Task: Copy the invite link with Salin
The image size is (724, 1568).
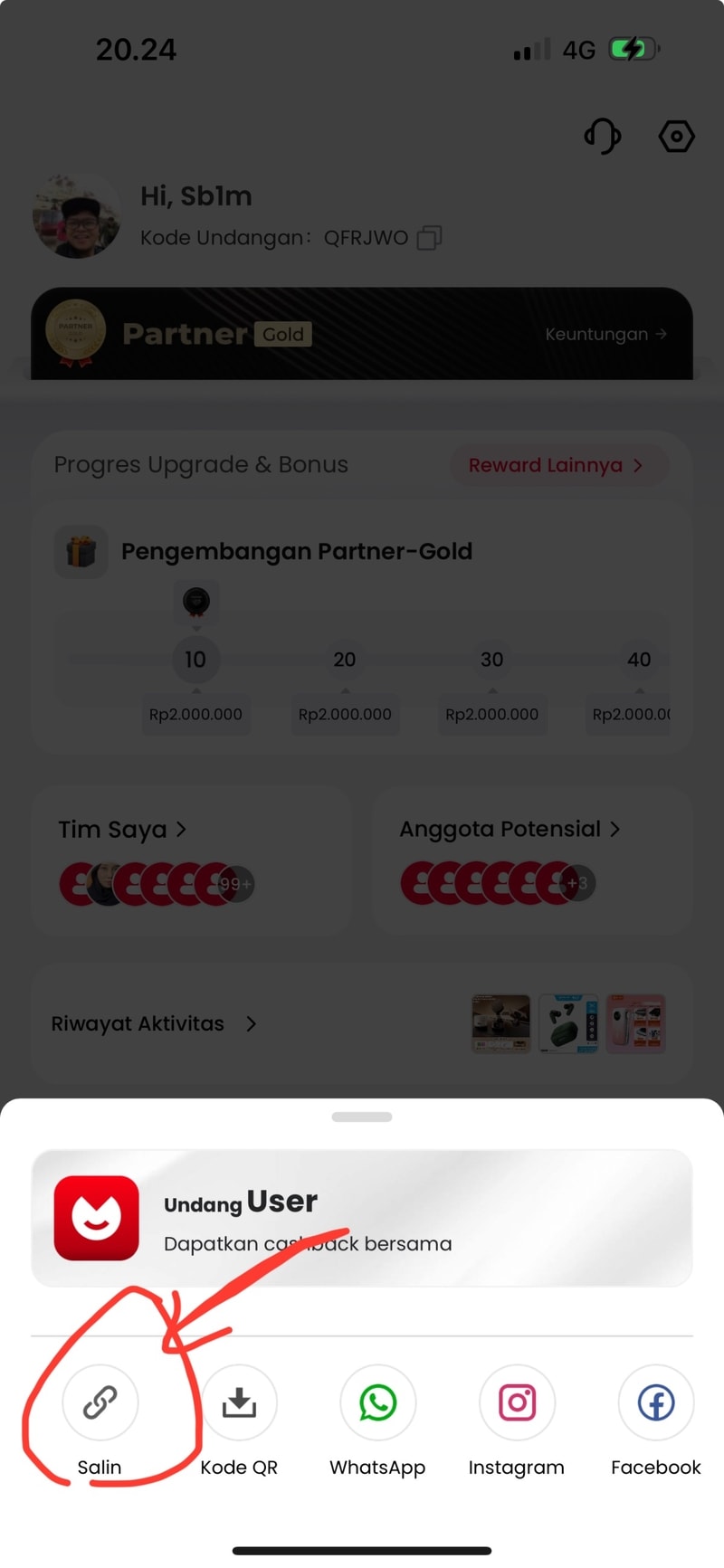Action: (x=100, y=1402)
